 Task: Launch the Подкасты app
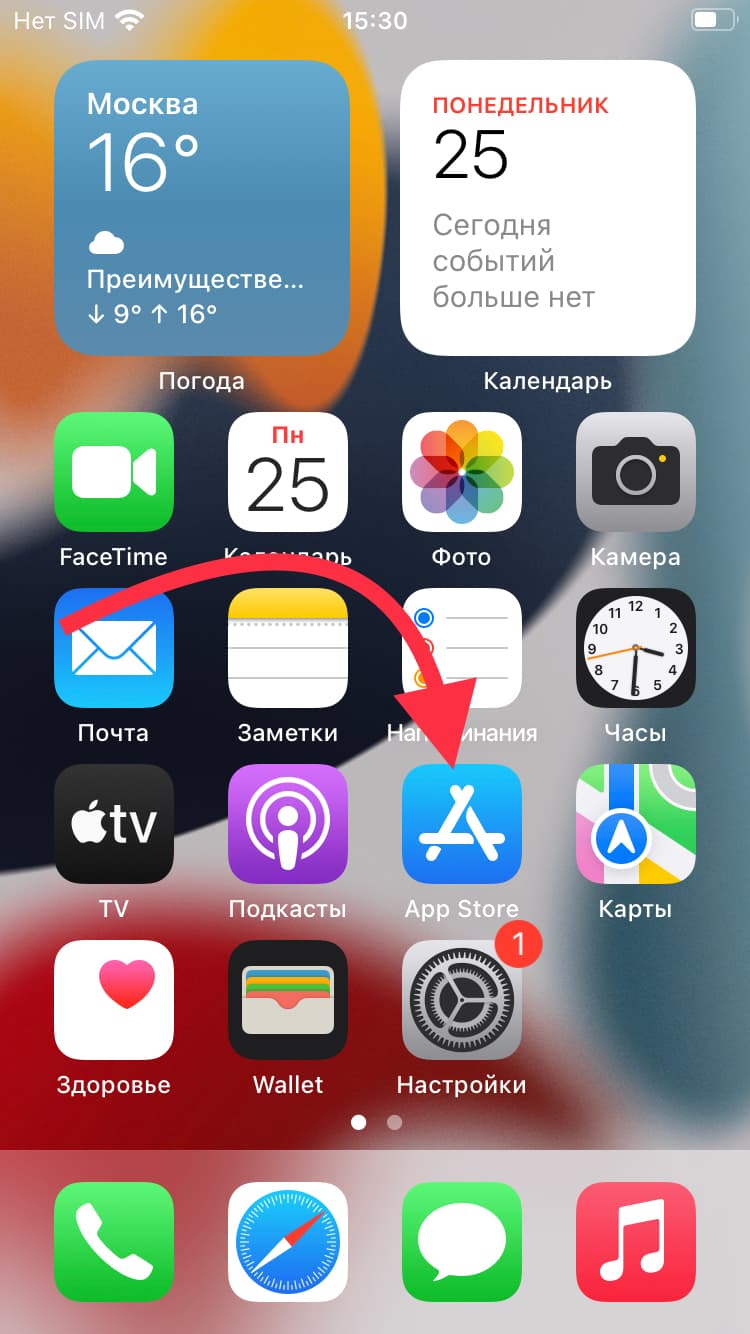pos(288,824)
